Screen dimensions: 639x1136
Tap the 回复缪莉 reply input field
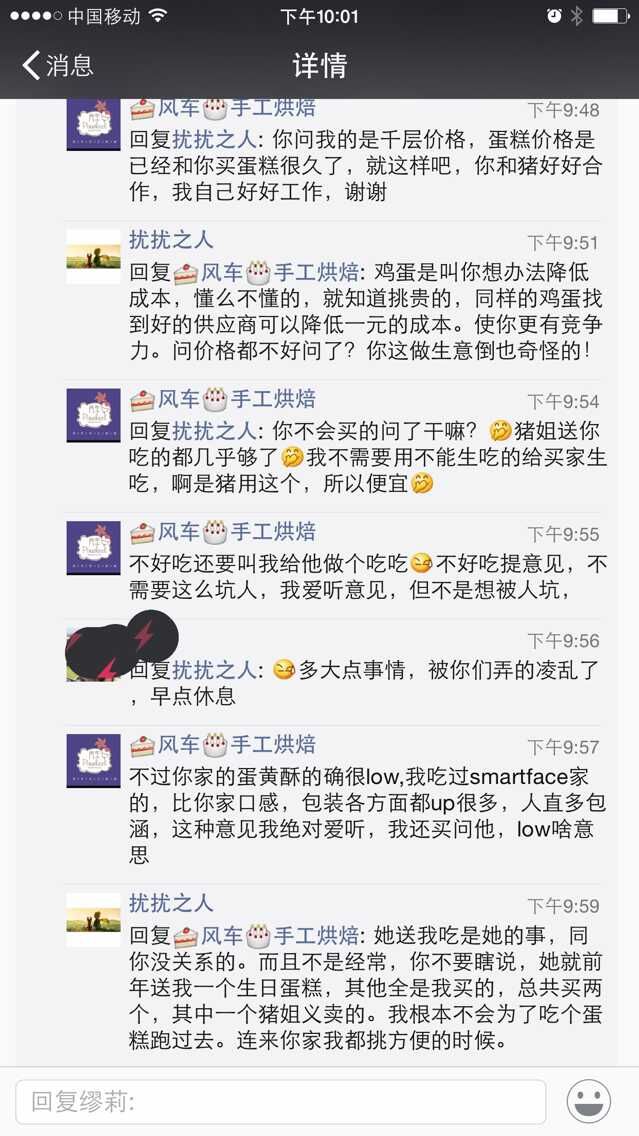pyautogui.click(x=280, y=1102)
